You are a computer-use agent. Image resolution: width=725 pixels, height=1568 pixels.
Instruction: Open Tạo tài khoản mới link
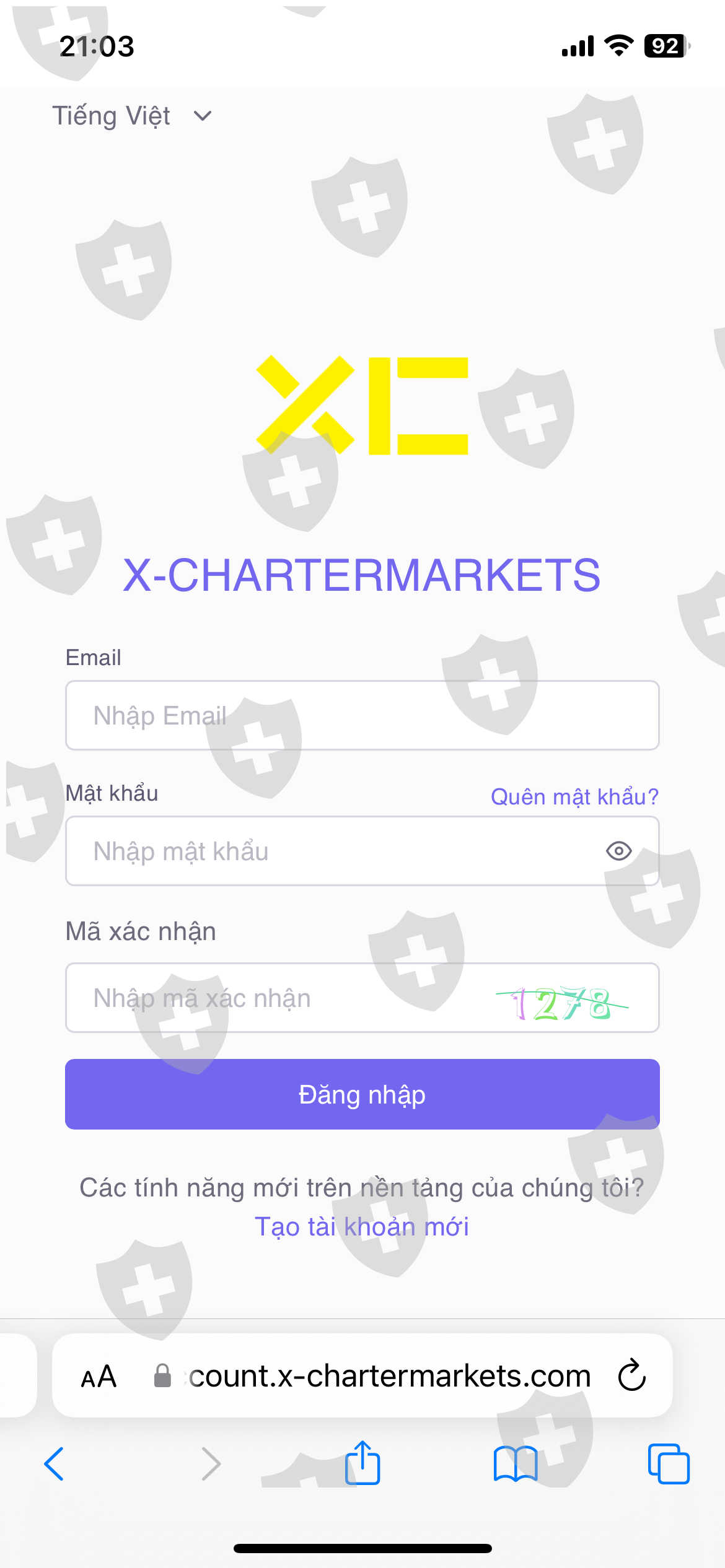(362, 1227)
